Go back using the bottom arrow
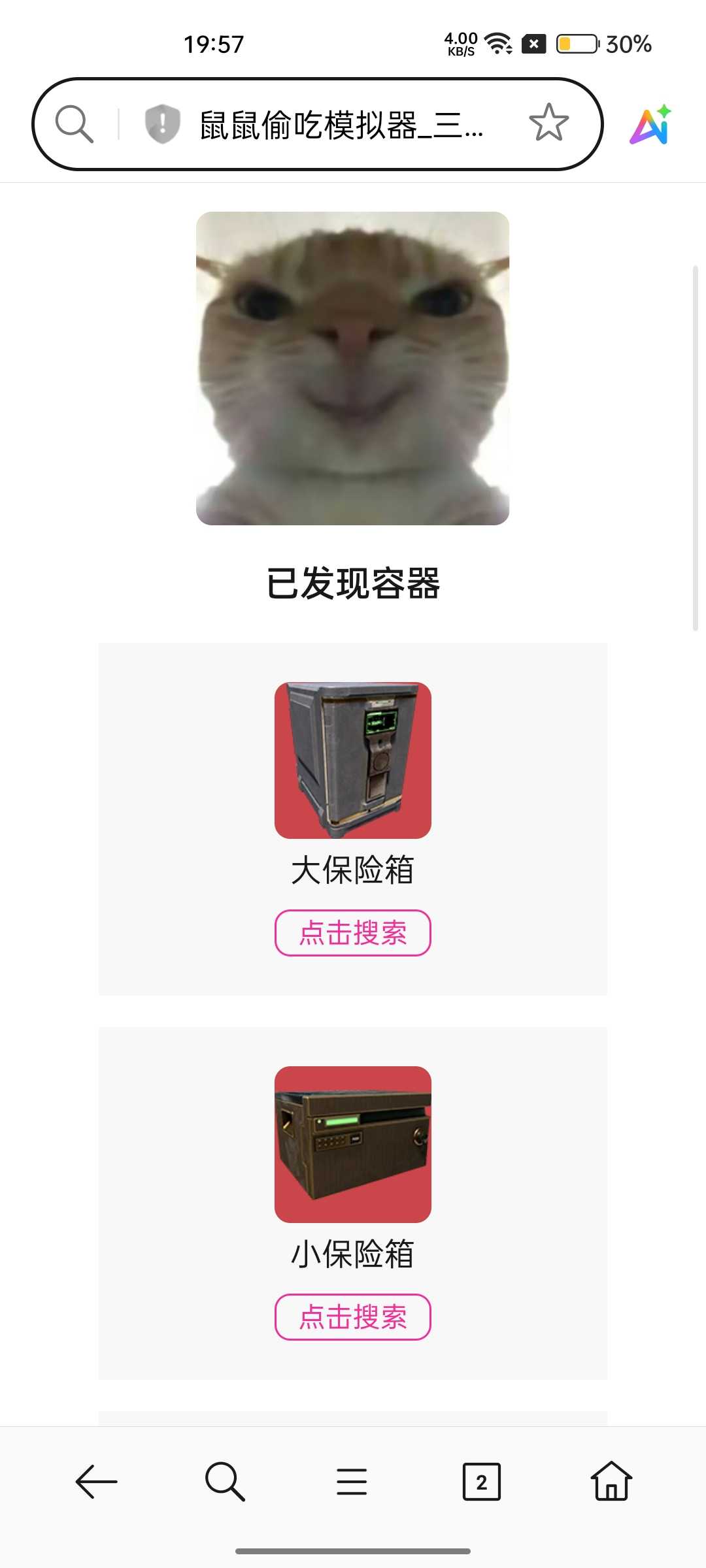The height and width of the screenshot is (1568, 706). click(96, 1481)
